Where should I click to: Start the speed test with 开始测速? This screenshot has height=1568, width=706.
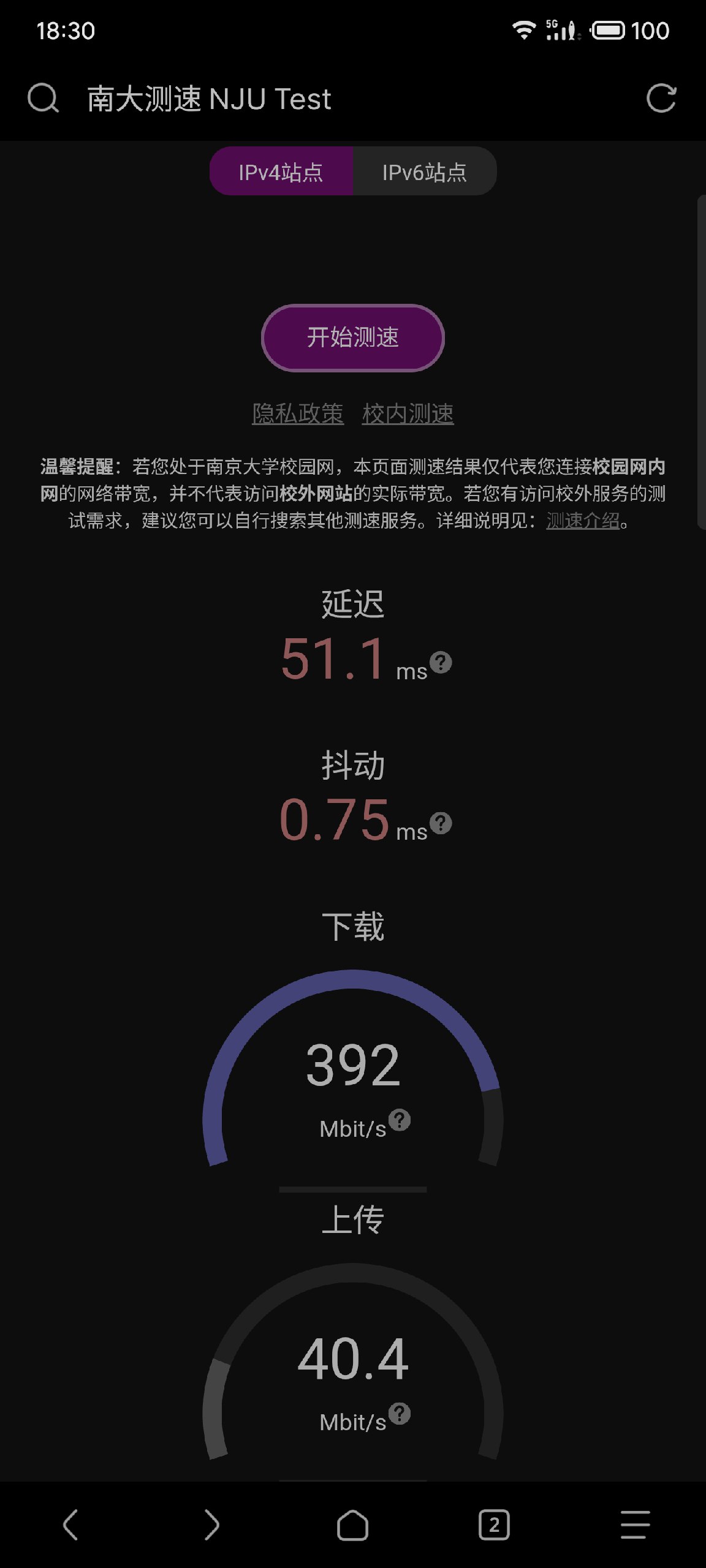[353, 337]
